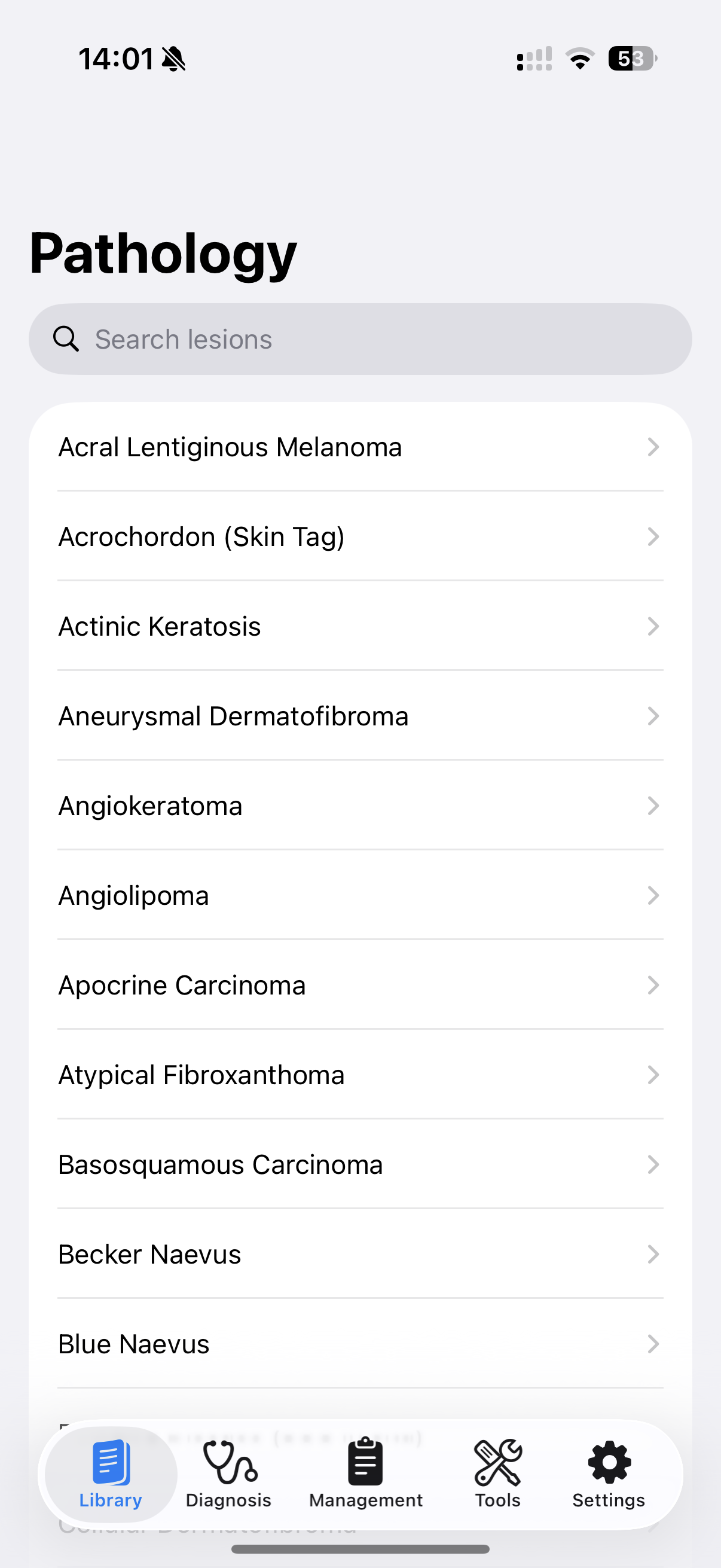
Task: Open the Angiolipoma entry
Action: (x=360, y=895)
